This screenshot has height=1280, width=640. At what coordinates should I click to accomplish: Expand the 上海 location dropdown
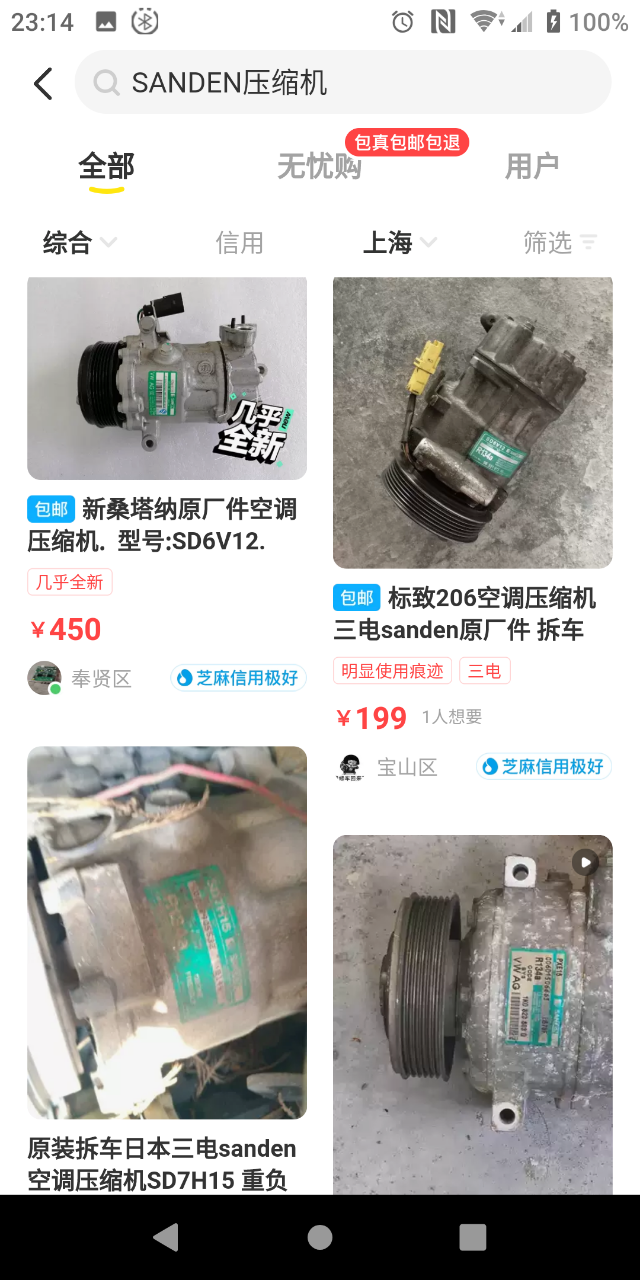click(399, 242)
